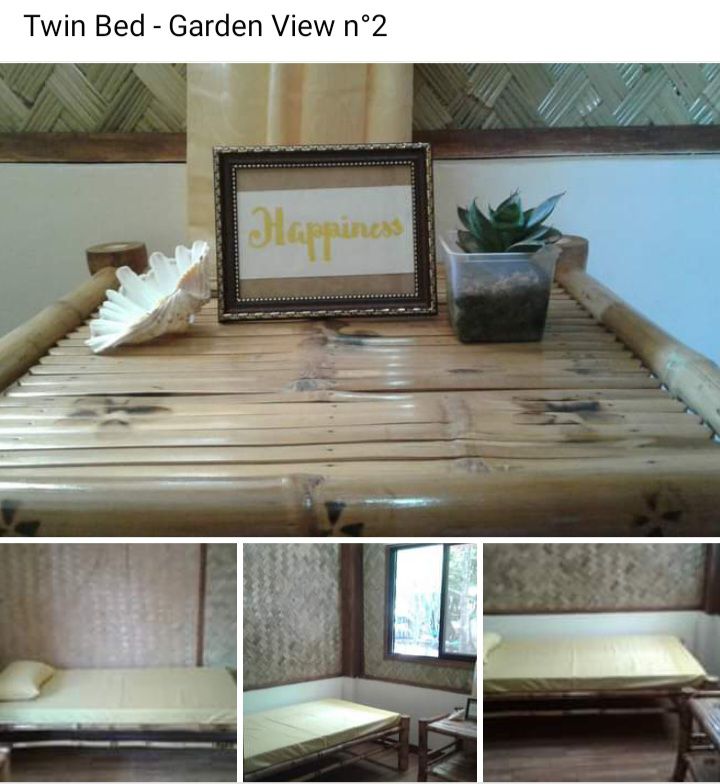
Task: Open the photo of bed against the white wall
Action: [601, 662]
